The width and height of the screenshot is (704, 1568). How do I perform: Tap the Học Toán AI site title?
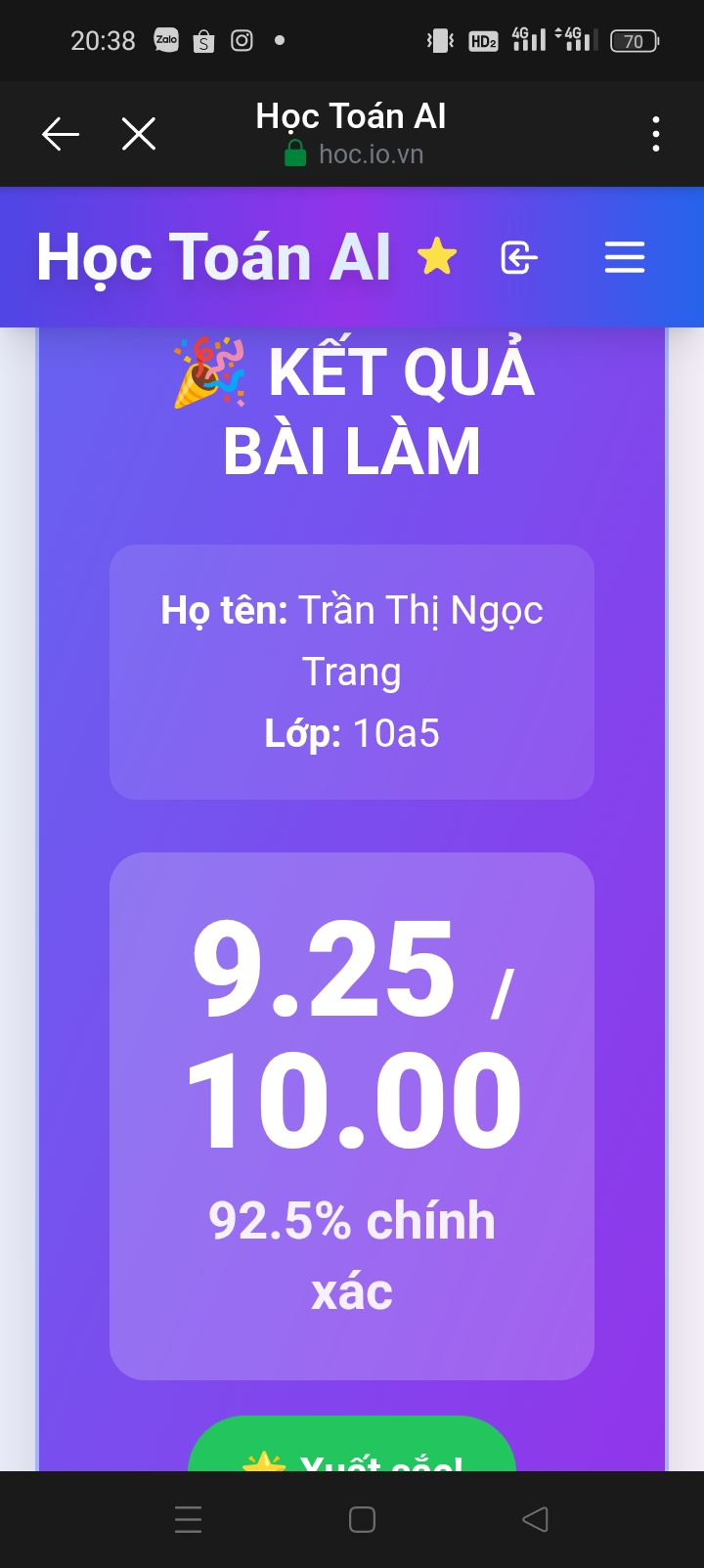(x=214, y=258)
